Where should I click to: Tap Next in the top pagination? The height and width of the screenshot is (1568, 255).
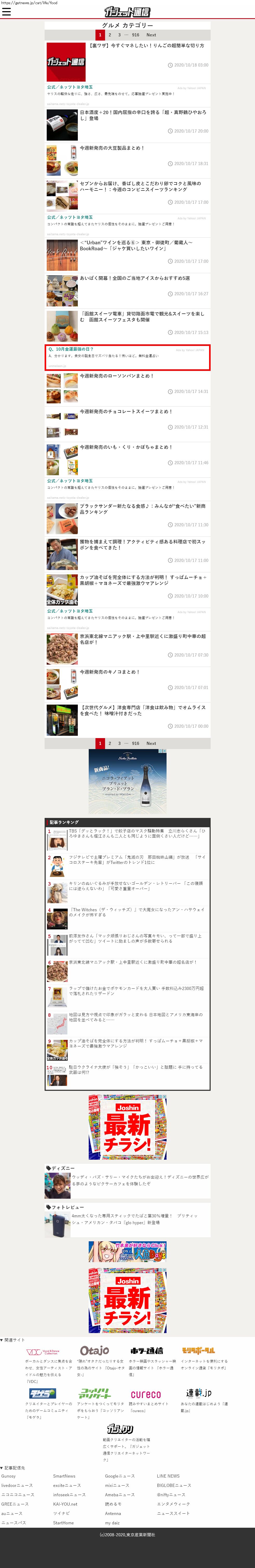151,35
